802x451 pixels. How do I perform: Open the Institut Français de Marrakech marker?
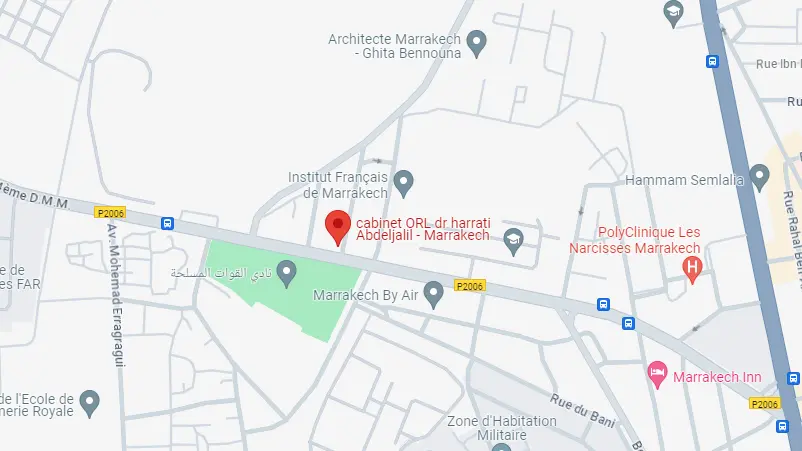403,183
